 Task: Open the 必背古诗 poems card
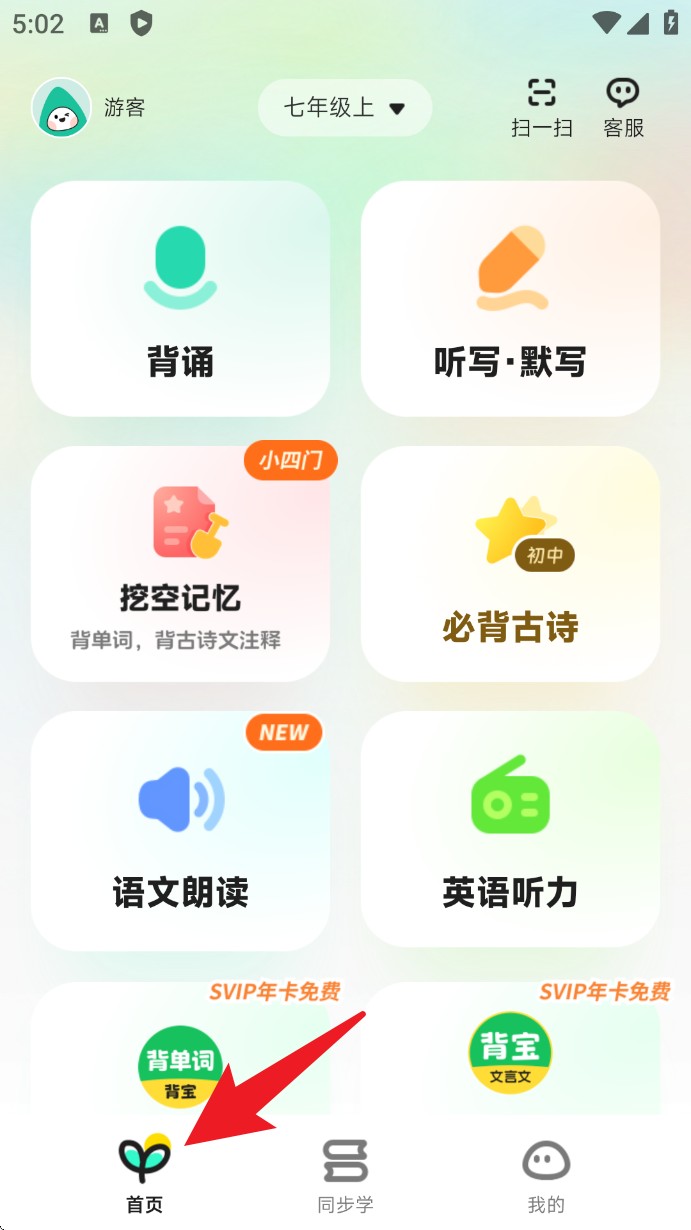point(510,563)
